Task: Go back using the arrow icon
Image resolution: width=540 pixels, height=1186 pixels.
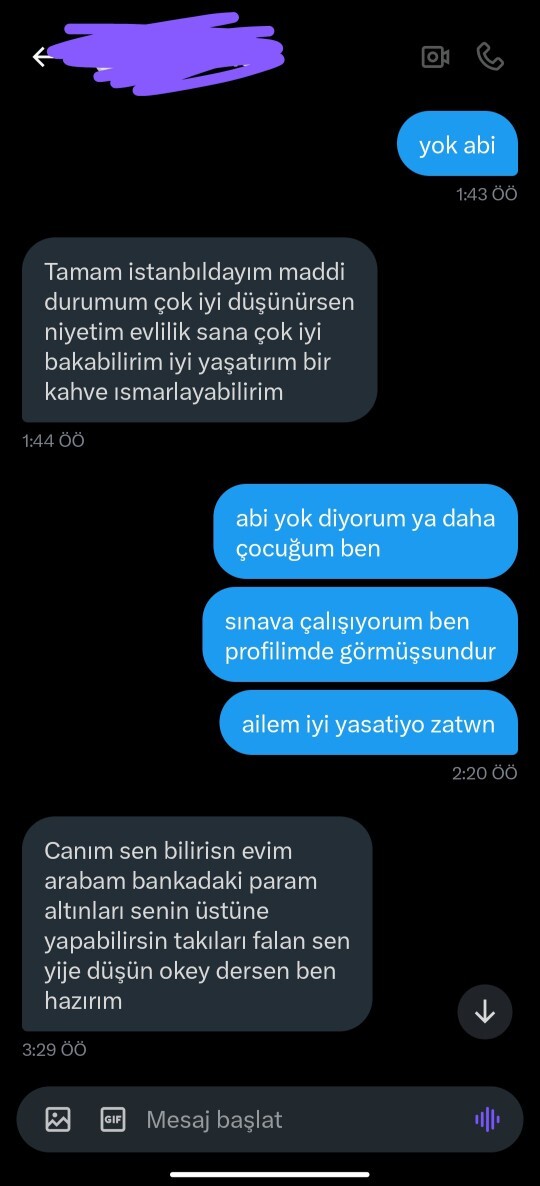Action: point(42,57)
